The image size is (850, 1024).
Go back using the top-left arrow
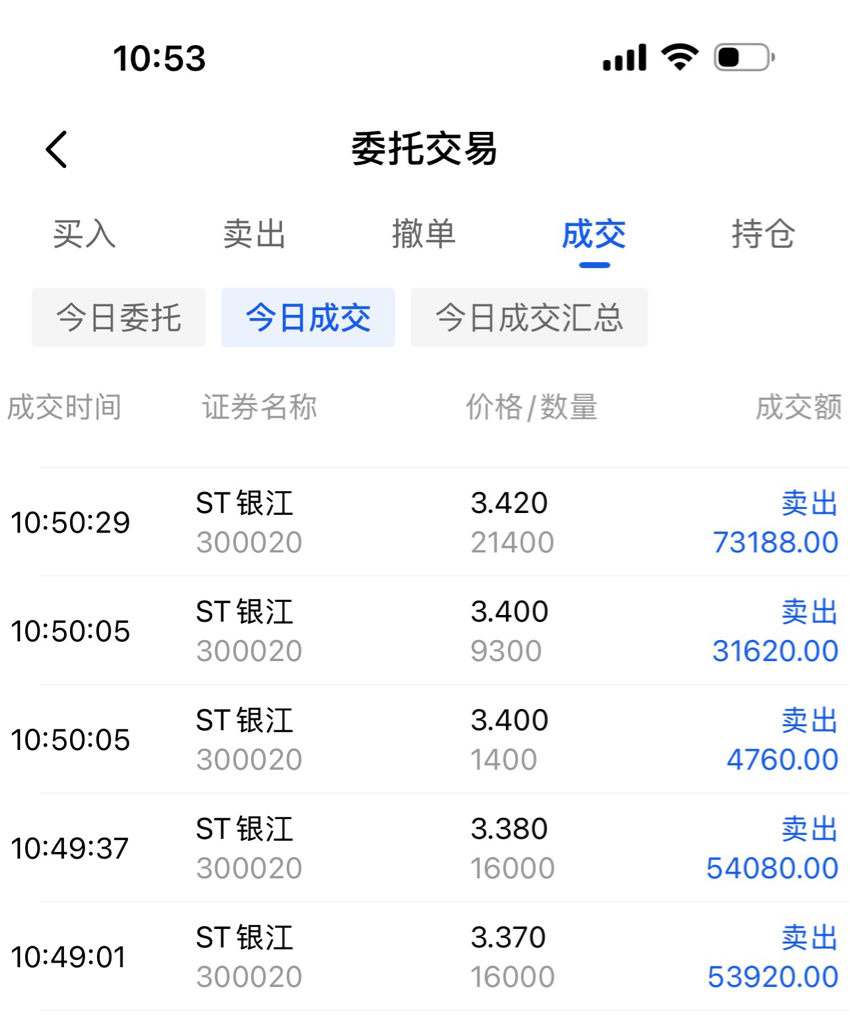57,150
